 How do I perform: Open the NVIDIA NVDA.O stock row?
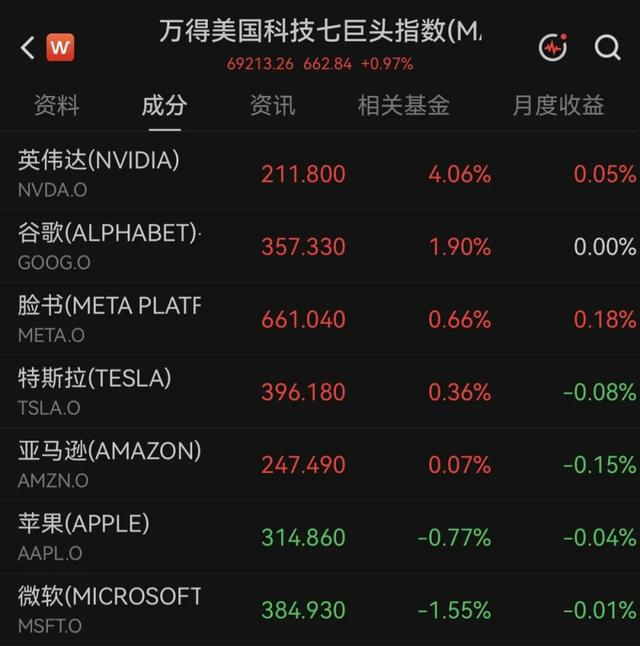pyautogui.click(x=320, y=173)
